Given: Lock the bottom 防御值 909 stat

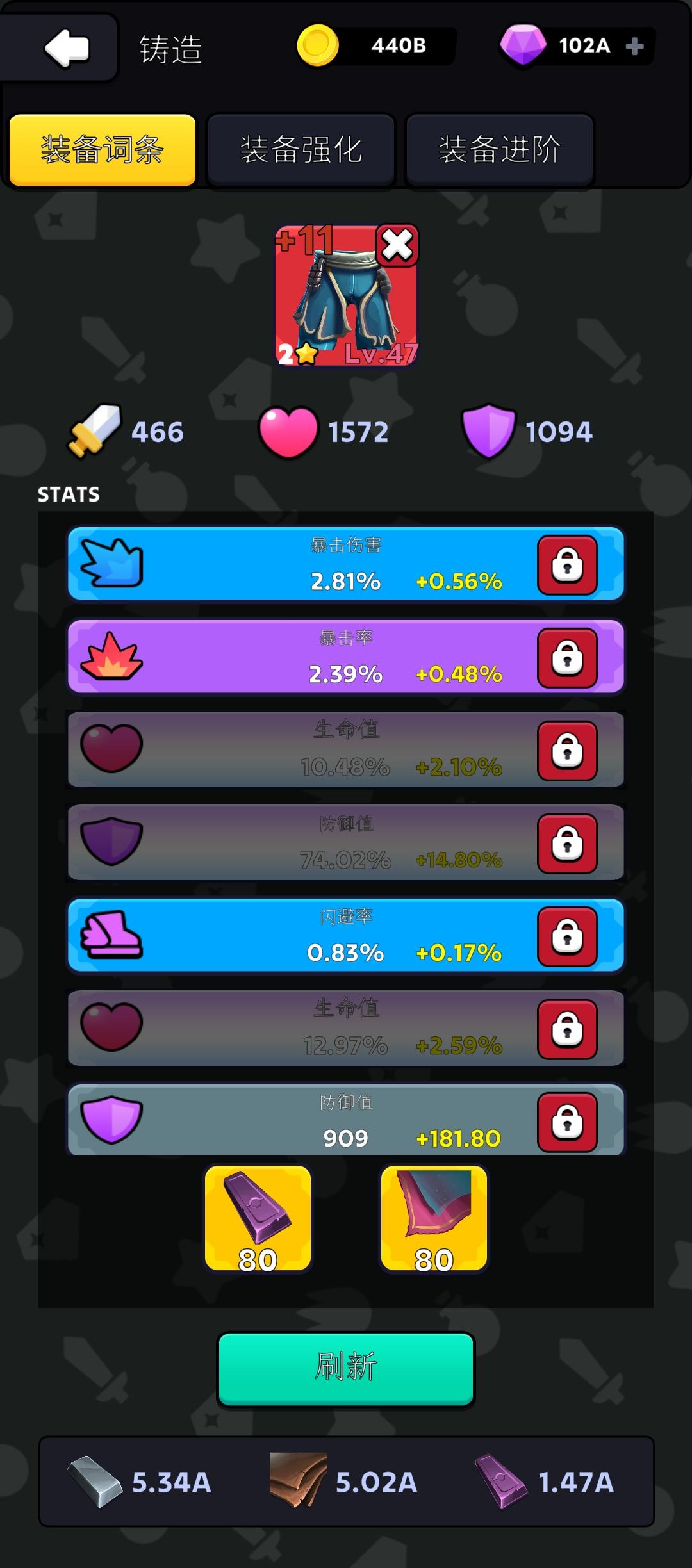Looking at the screenshot, I should coord(568,1121).
